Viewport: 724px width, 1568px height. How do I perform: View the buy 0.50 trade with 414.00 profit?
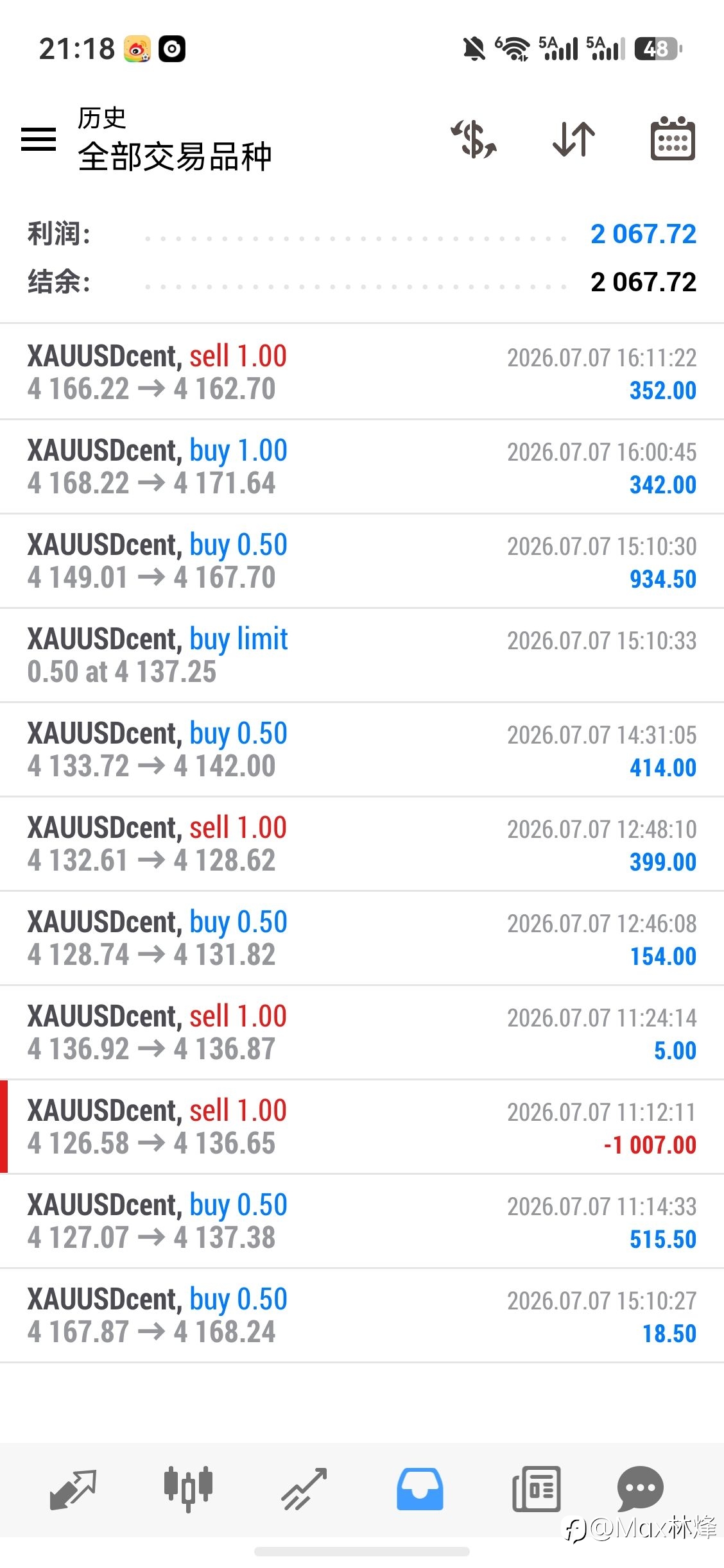coord(362,749)
